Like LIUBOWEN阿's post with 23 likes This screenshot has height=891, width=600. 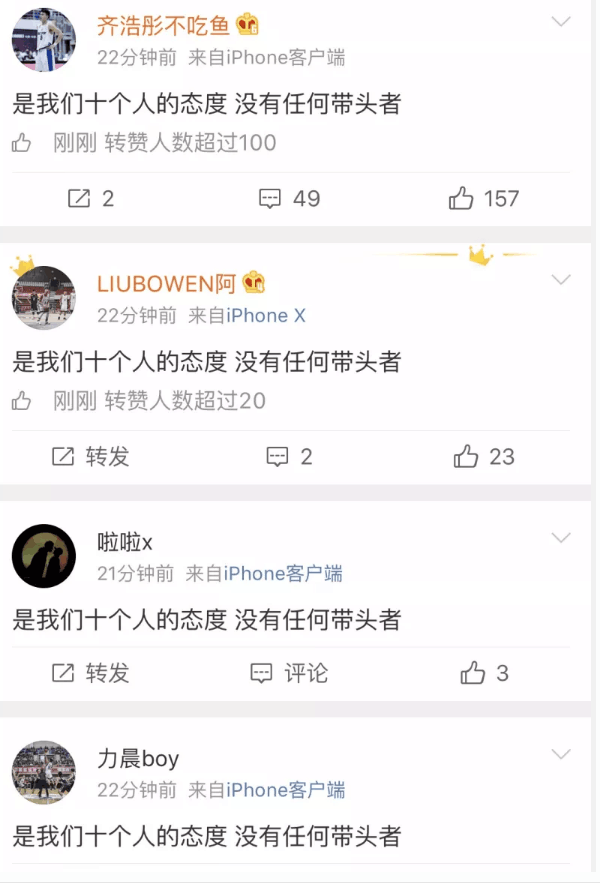(x=484, y=456)
